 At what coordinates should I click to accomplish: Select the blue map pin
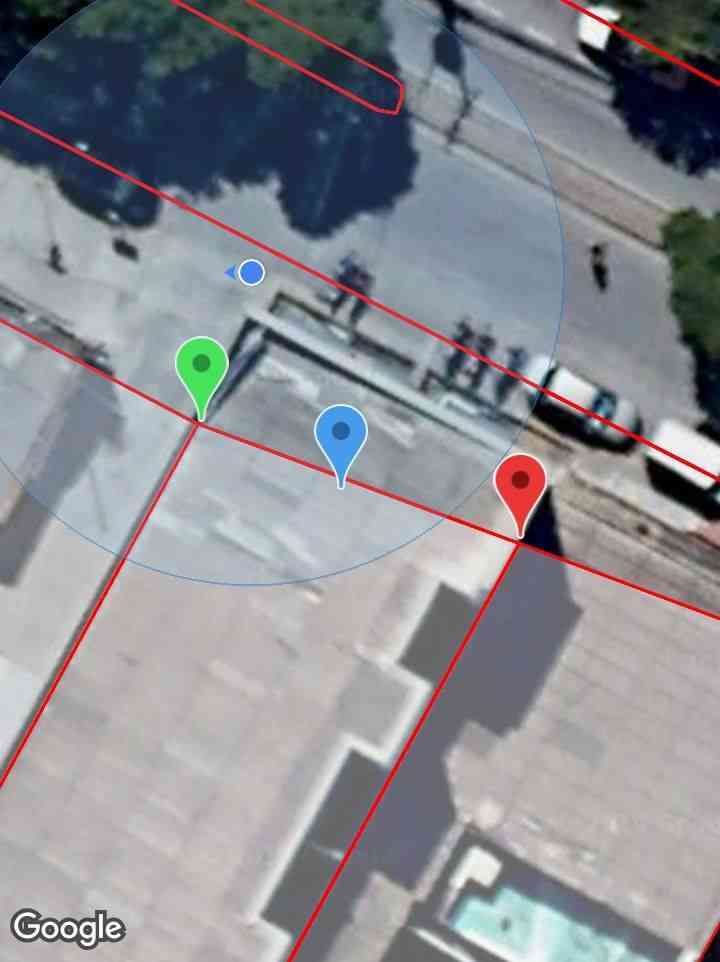pos(341,434)
